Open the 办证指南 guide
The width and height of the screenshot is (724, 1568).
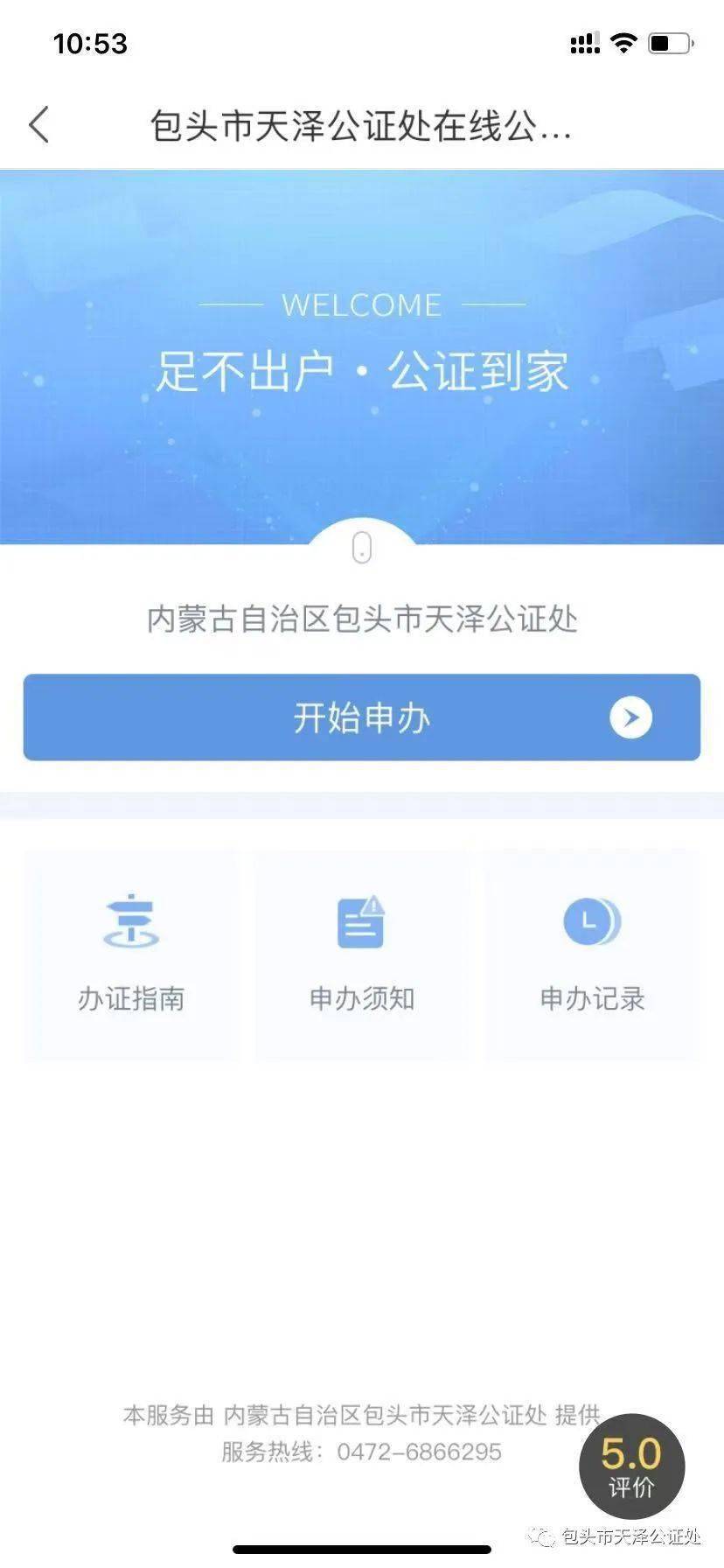[131, 955]
